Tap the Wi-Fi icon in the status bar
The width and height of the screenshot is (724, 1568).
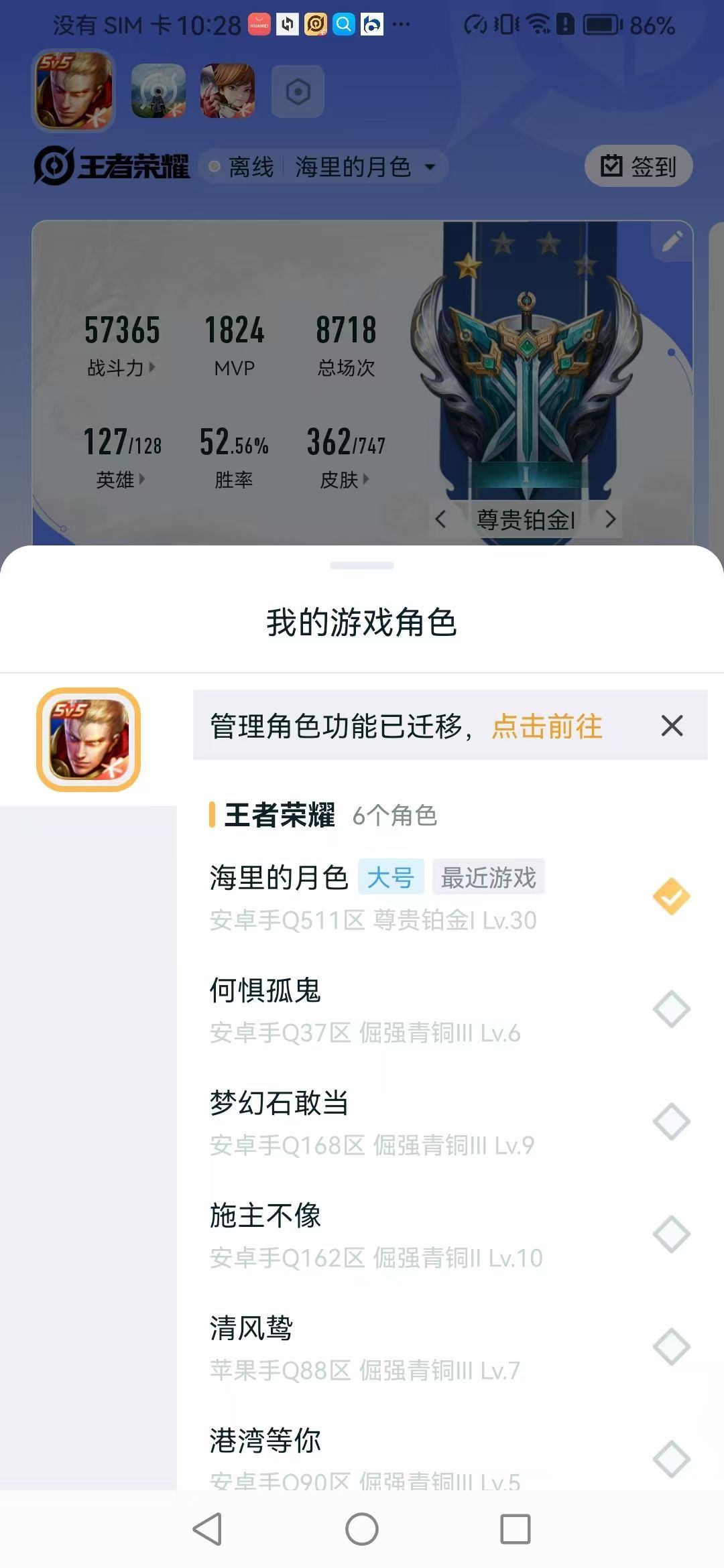click(536, 25)
